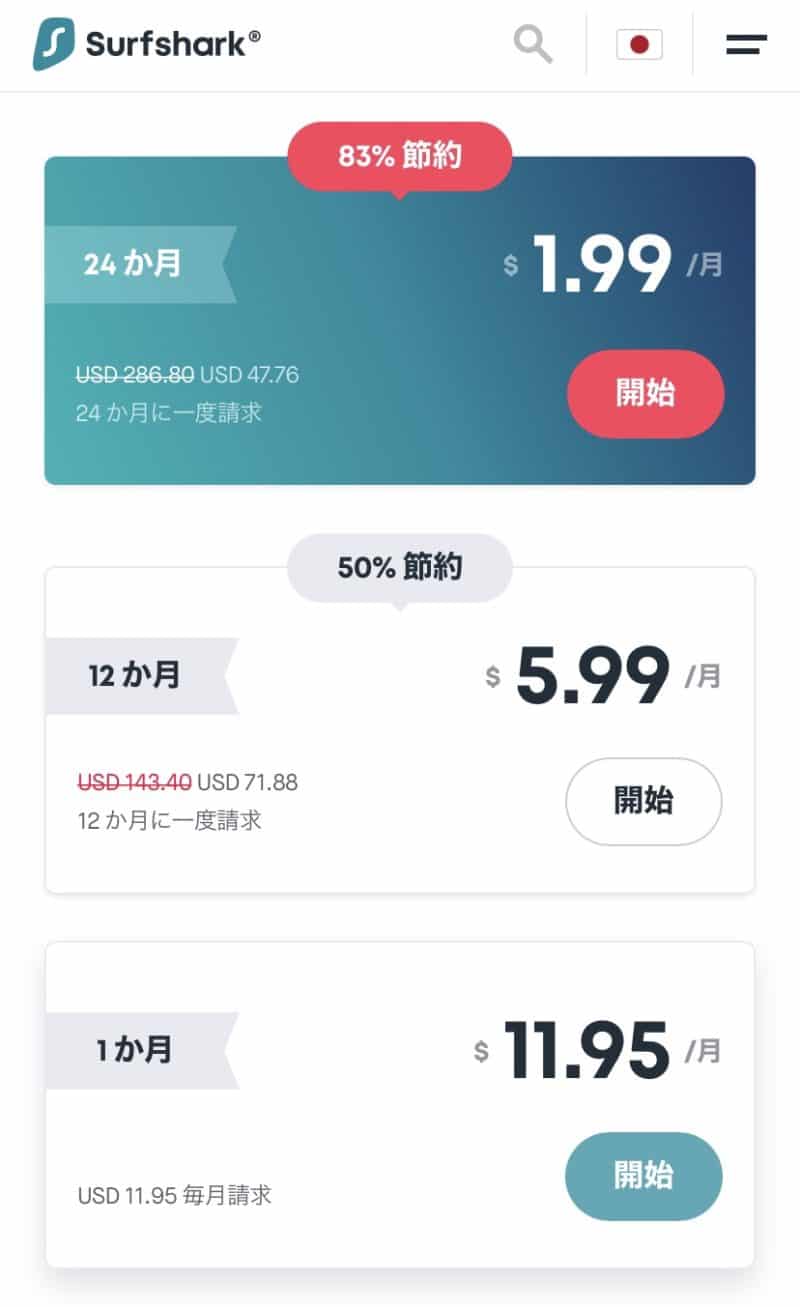Start the 12-month plan with 開始
The width and height of the screenshot is (800, 1307).
point(644,801)
